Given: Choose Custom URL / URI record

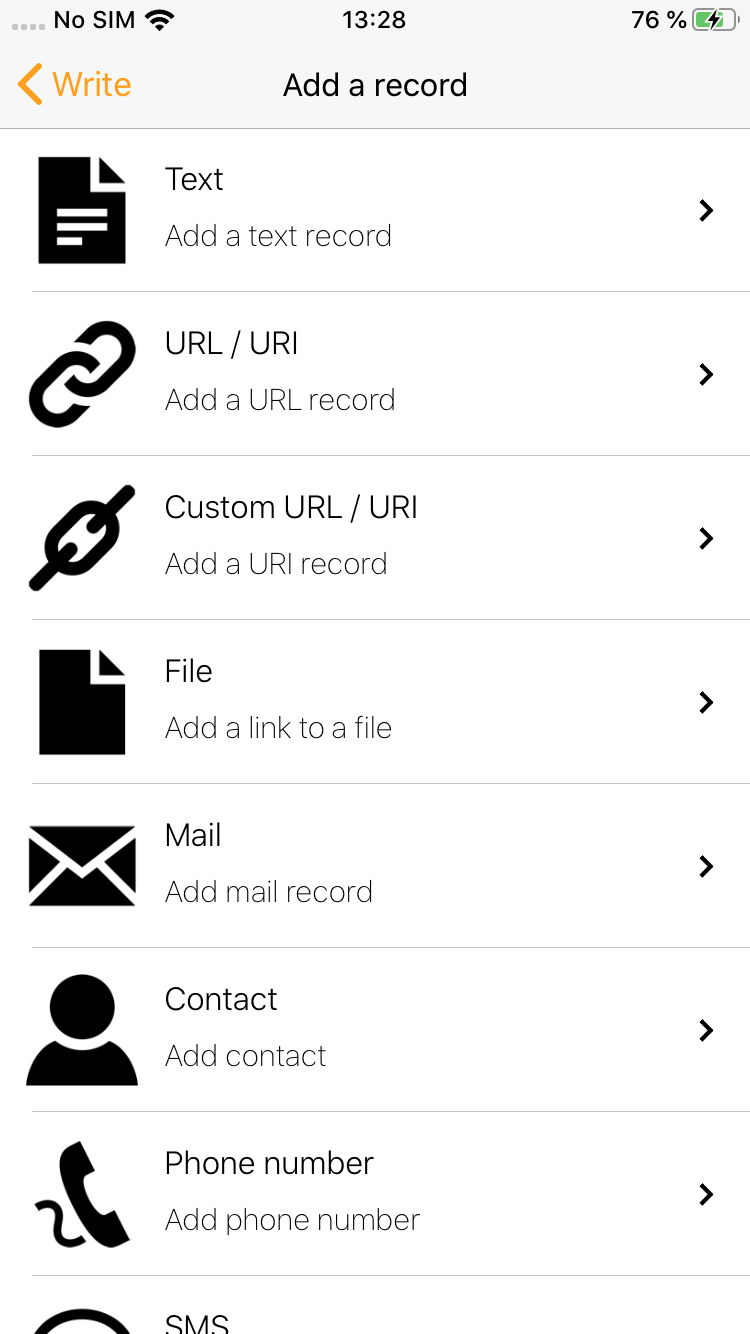Looking at the screenshot, I should click(375, 538).
